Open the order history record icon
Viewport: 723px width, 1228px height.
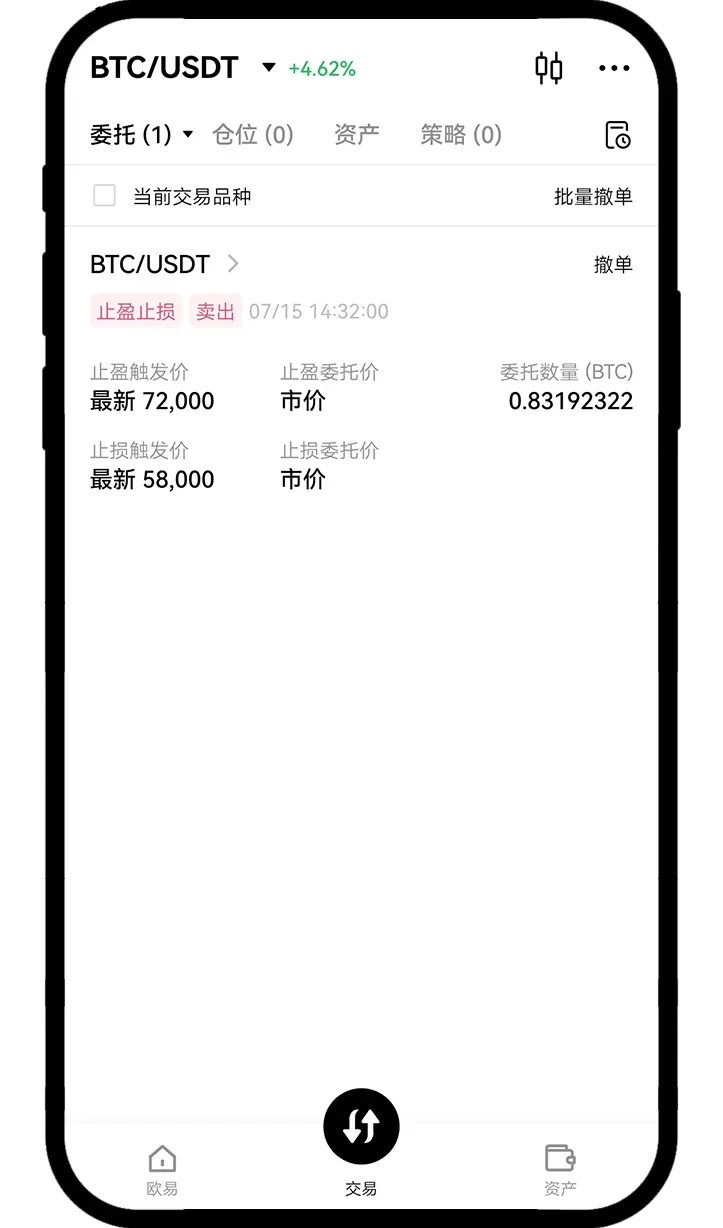[619, 133]
